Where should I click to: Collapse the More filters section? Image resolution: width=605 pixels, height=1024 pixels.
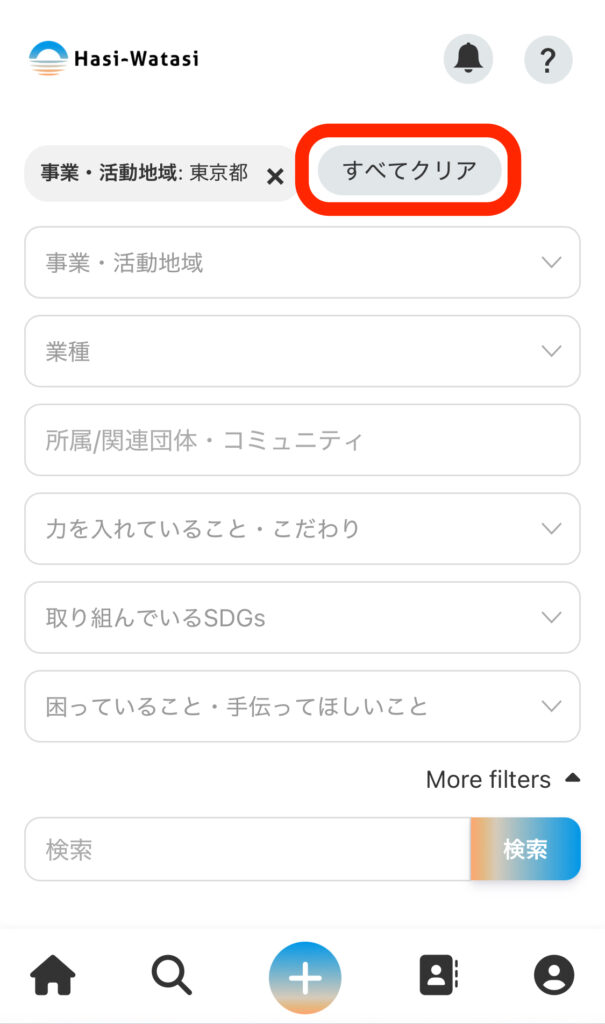(502, 779)
